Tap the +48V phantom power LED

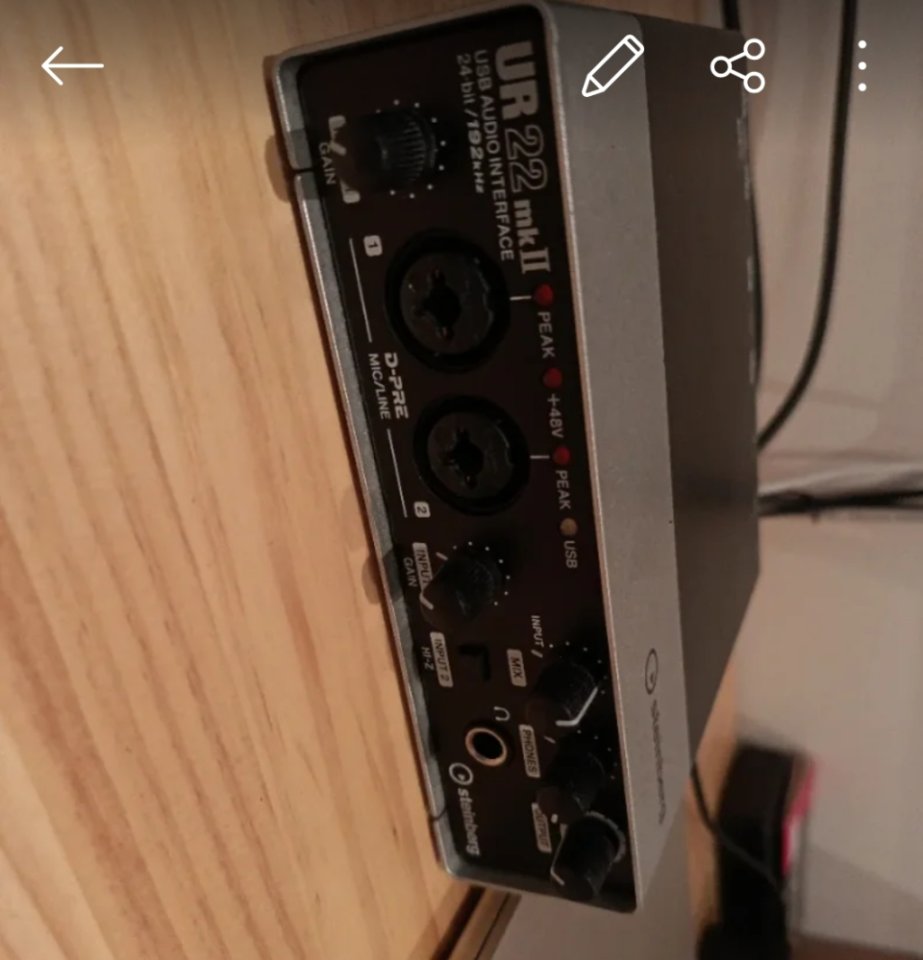point(552,377)
